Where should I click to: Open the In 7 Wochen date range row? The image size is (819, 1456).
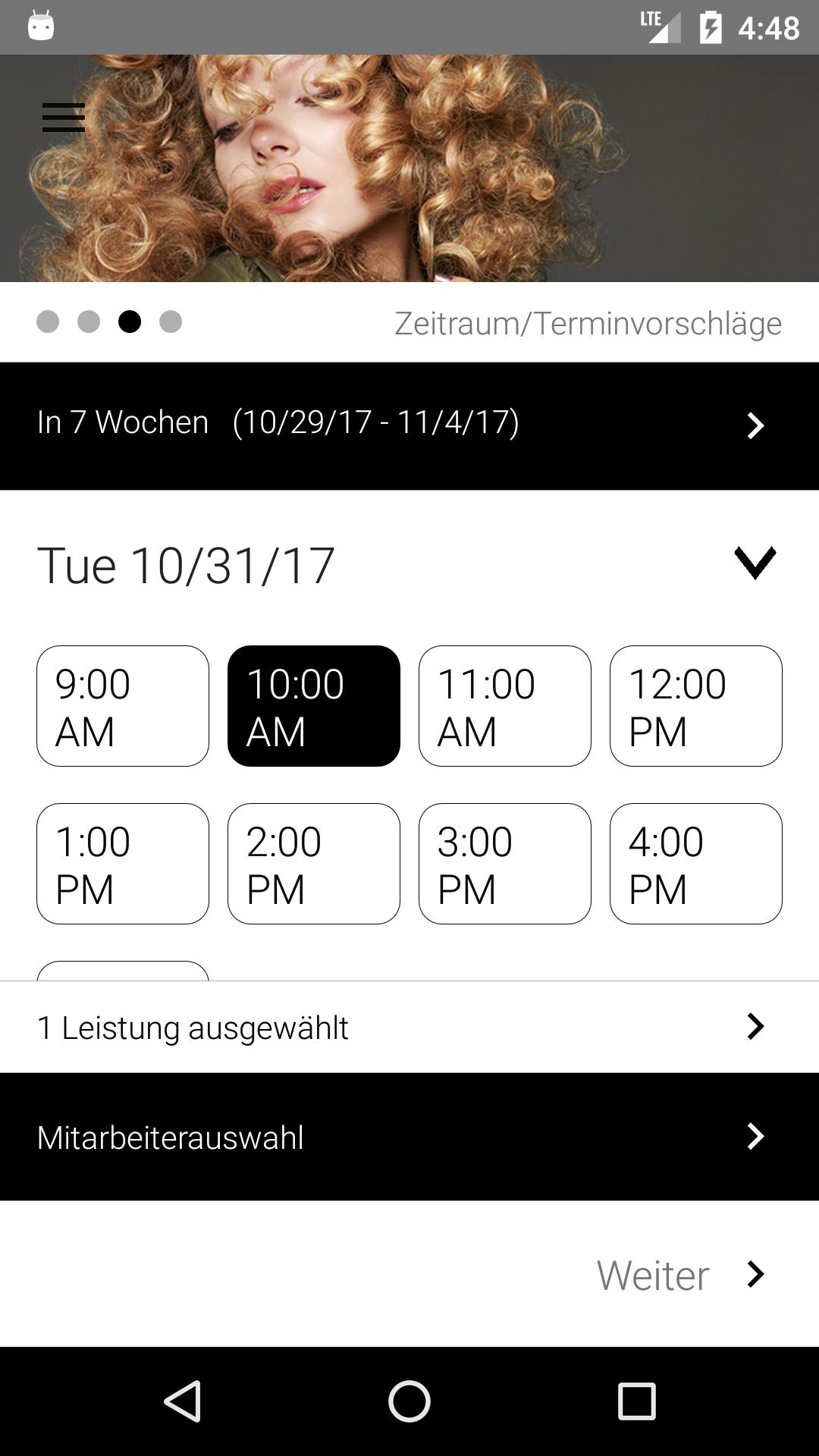tap(409, 425)
